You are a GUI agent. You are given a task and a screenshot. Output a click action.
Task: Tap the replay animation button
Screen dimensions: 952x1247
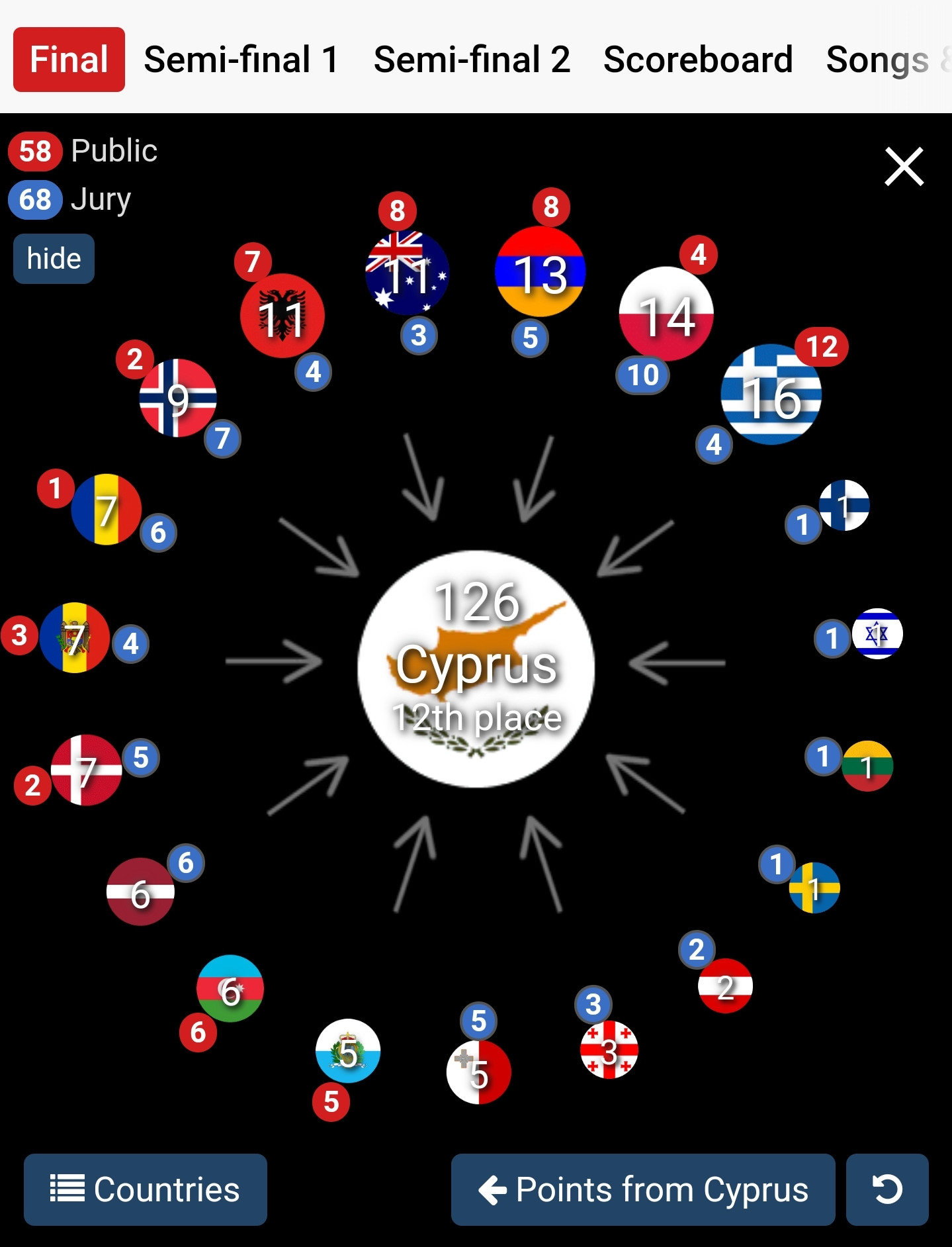[x=887, y=1189]
